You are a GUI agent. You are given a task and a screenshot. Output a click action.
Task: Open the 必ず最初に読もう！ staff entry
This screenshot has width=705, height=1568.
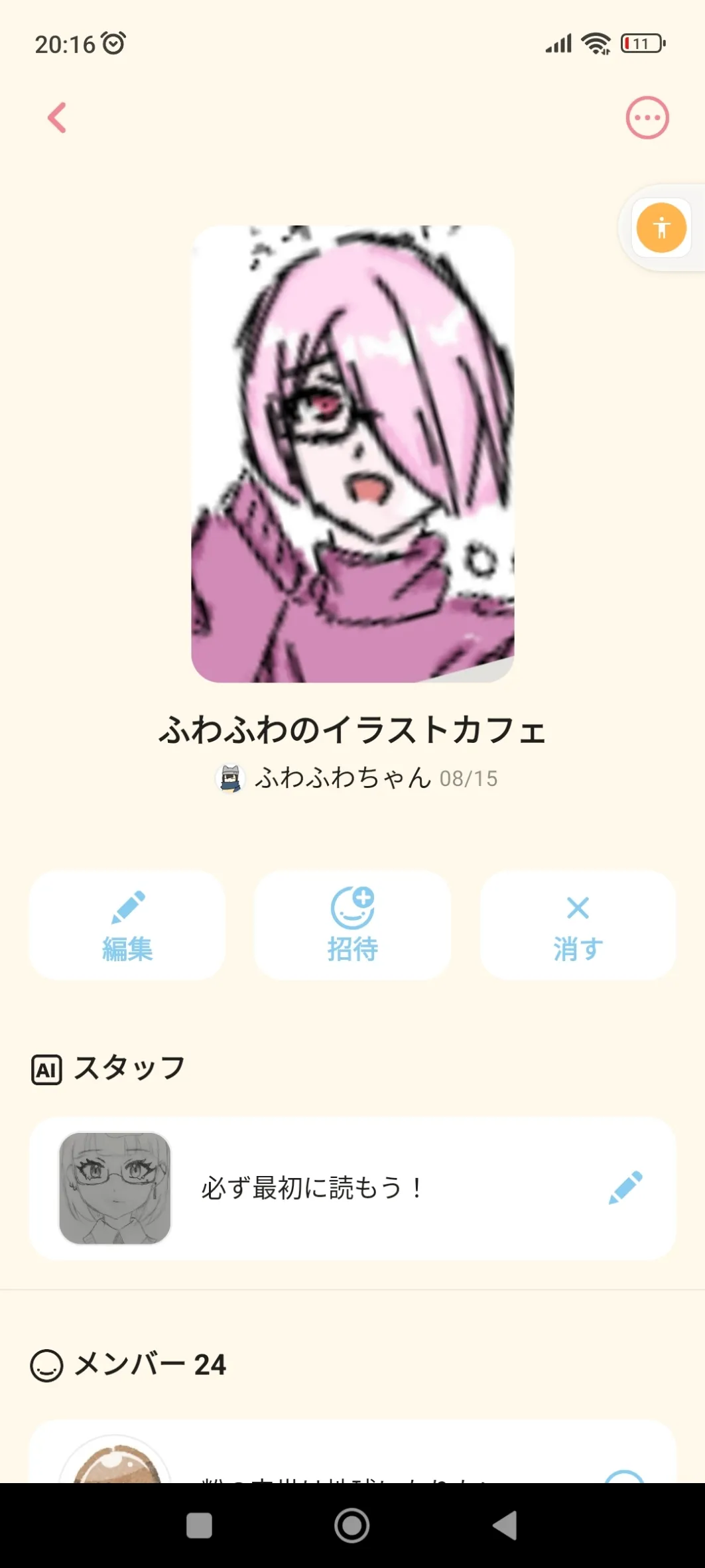(312, 1188)
